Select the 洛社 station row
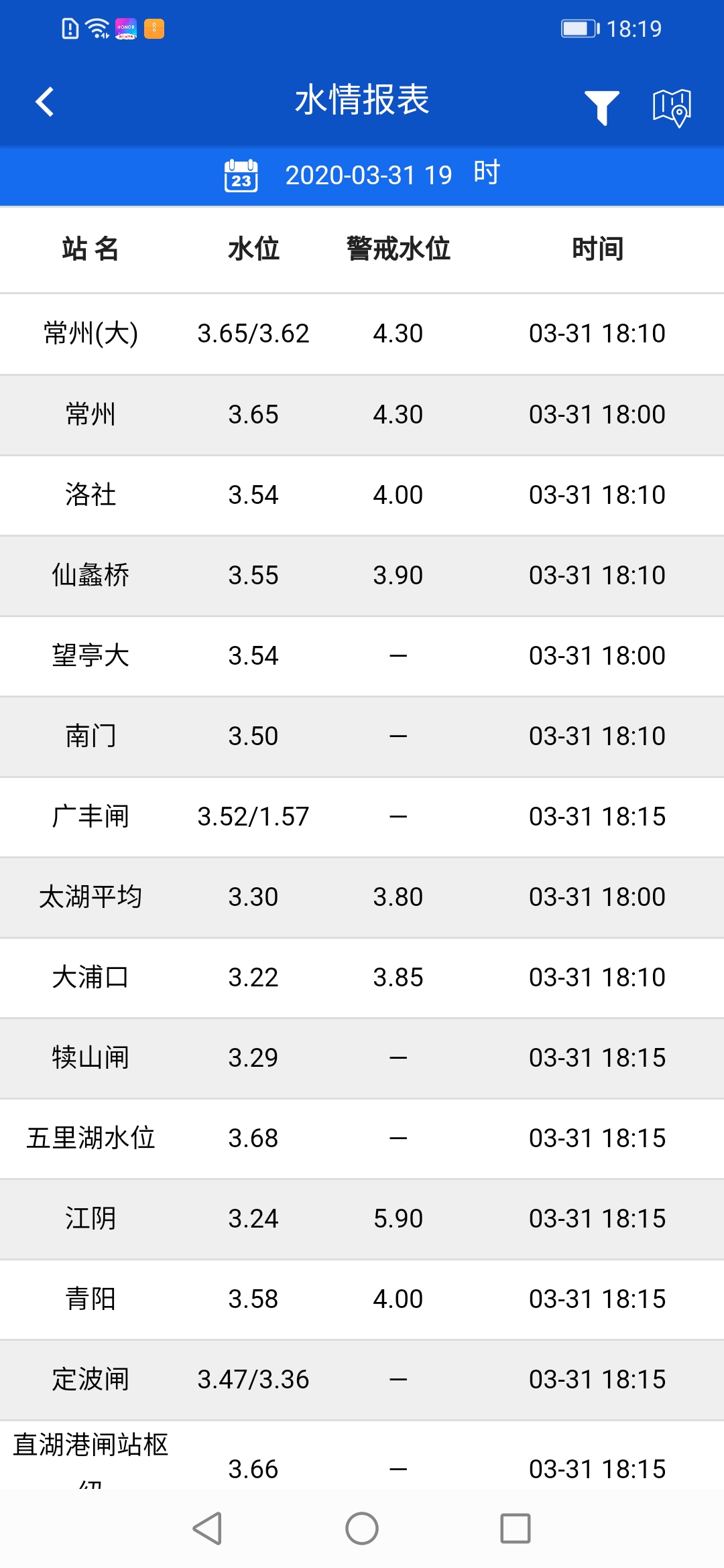This screenshot has width=724, height=1568. (x=362, y=495)
